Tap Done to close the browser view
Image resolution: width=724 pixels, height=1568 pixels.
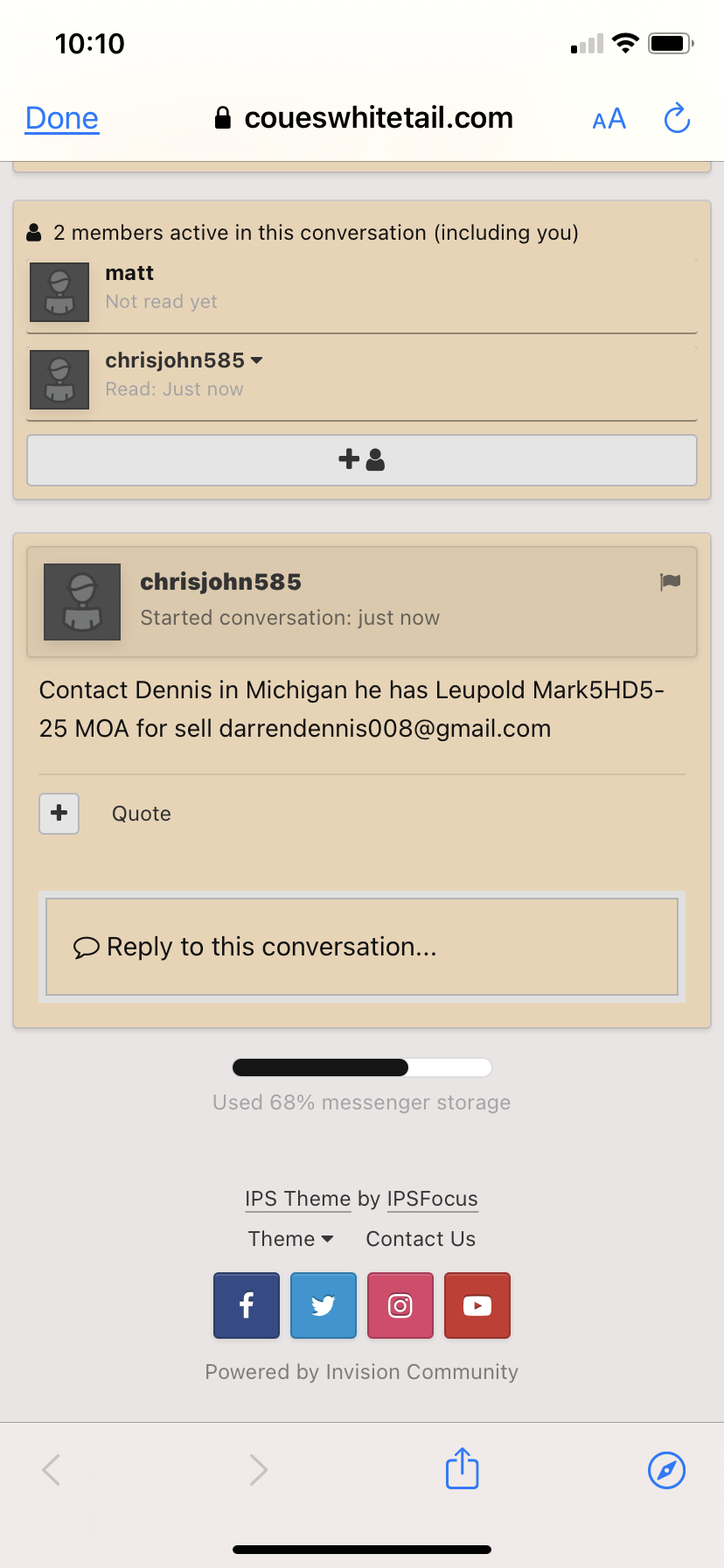(62, 118)
